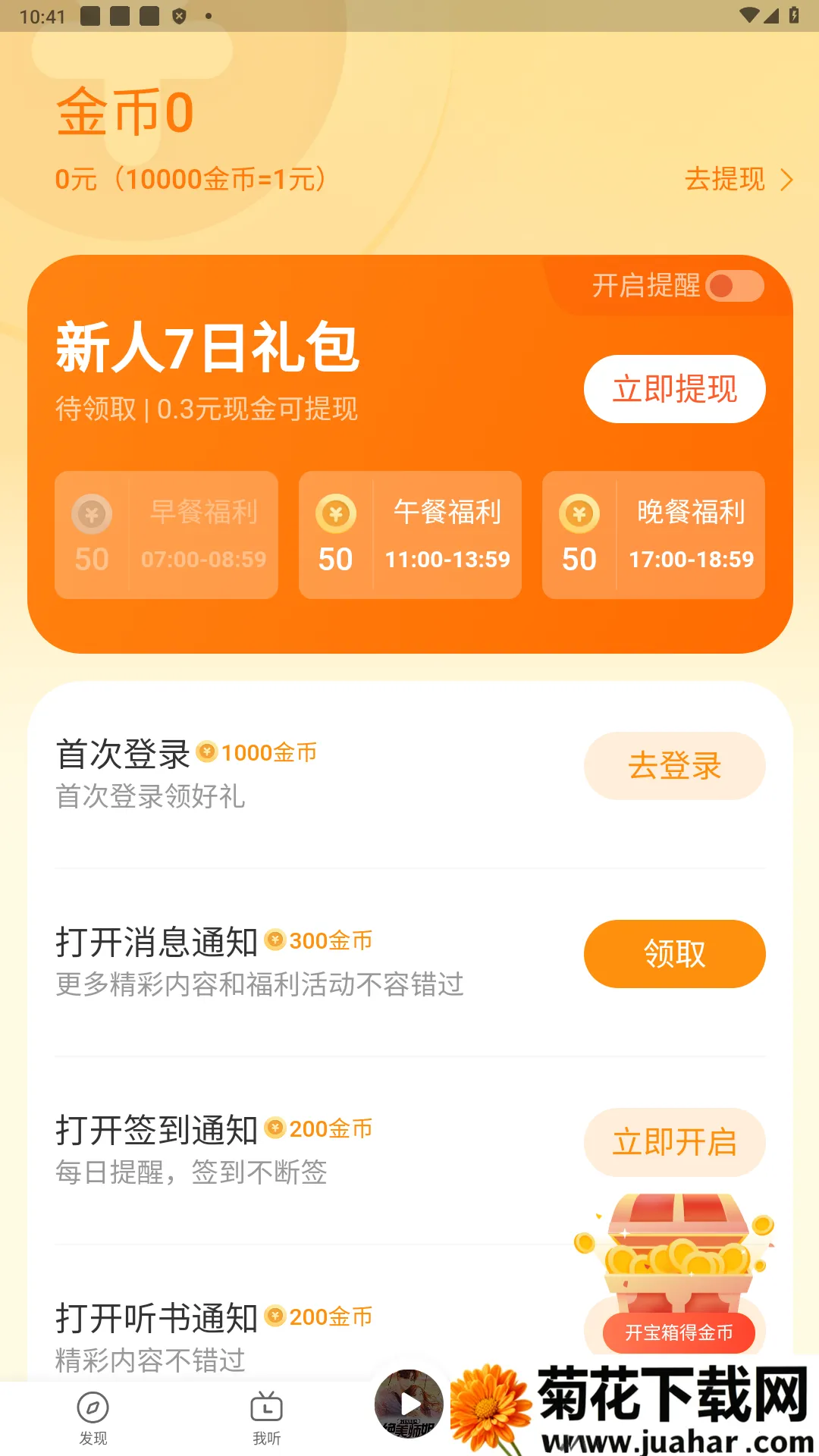This screenshot has width=819, height=1456.
Task: Click 立即开启 for sign-in notifications
Action: pos(674,1143)
